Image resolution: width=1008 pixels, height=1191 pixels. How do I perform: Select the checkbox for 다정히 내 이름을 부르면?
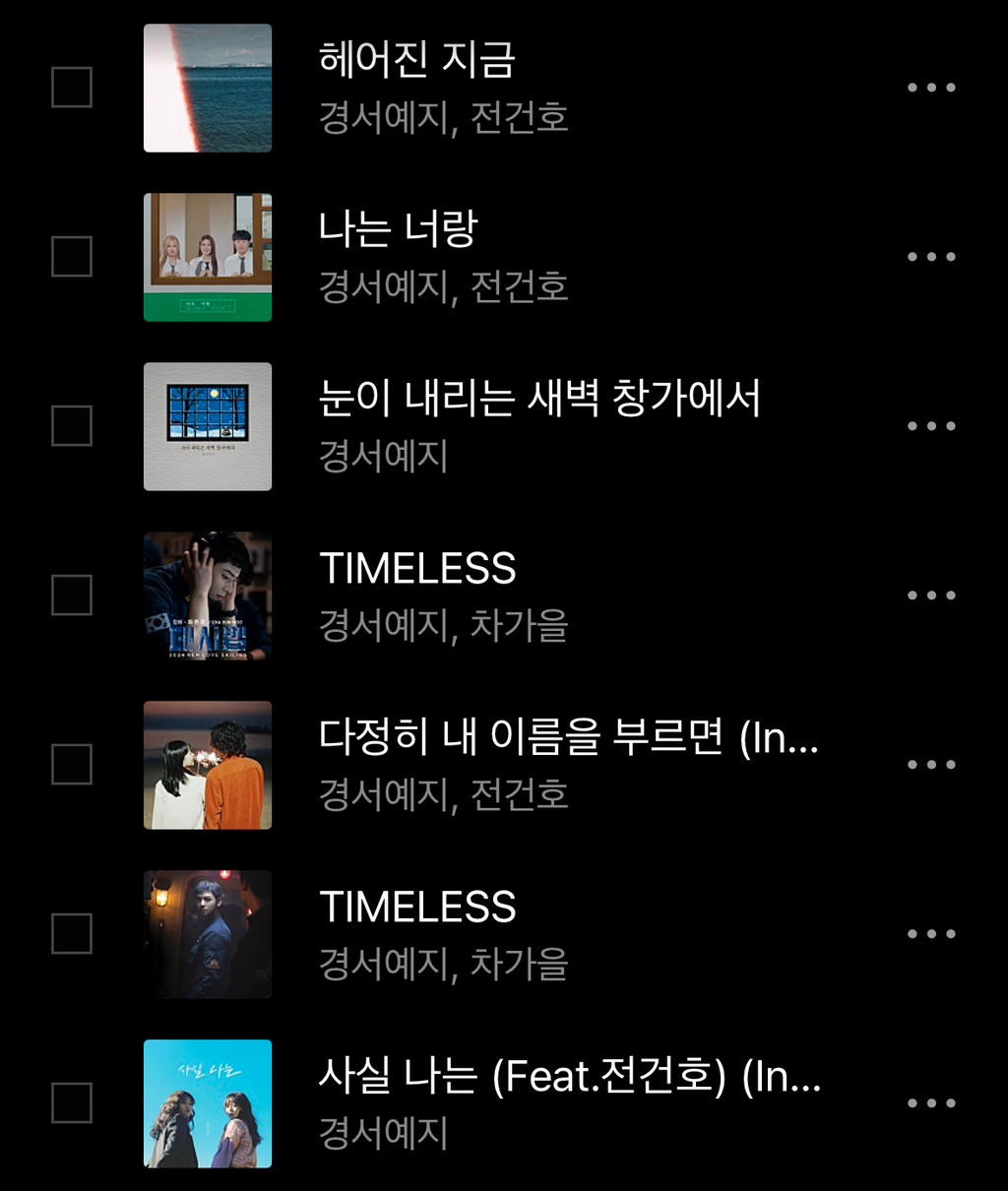point(72,765)
